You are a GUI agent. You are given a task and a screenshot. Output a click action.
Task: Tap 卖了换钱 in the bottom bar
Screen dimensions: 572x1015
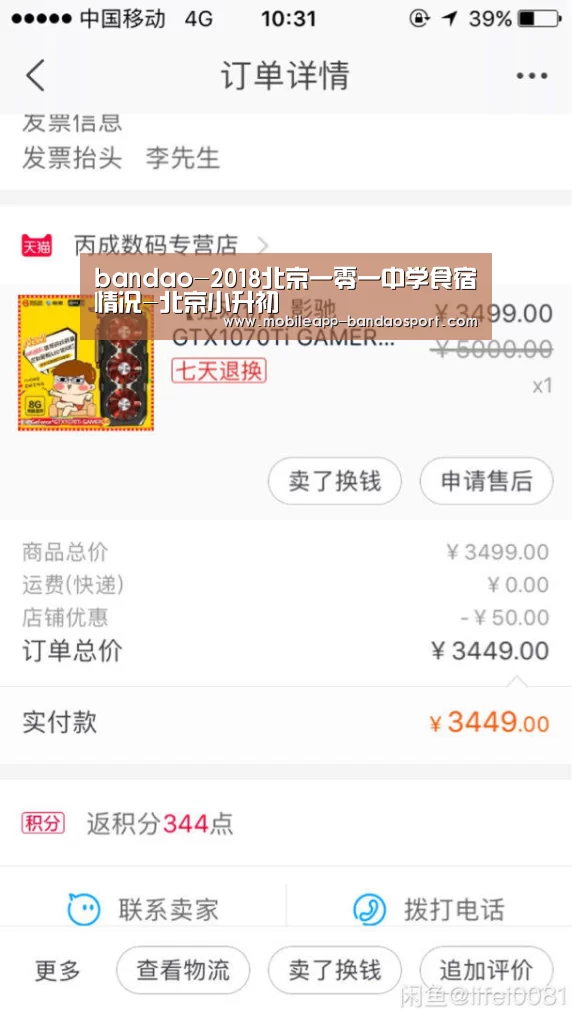tap(335, 970)
